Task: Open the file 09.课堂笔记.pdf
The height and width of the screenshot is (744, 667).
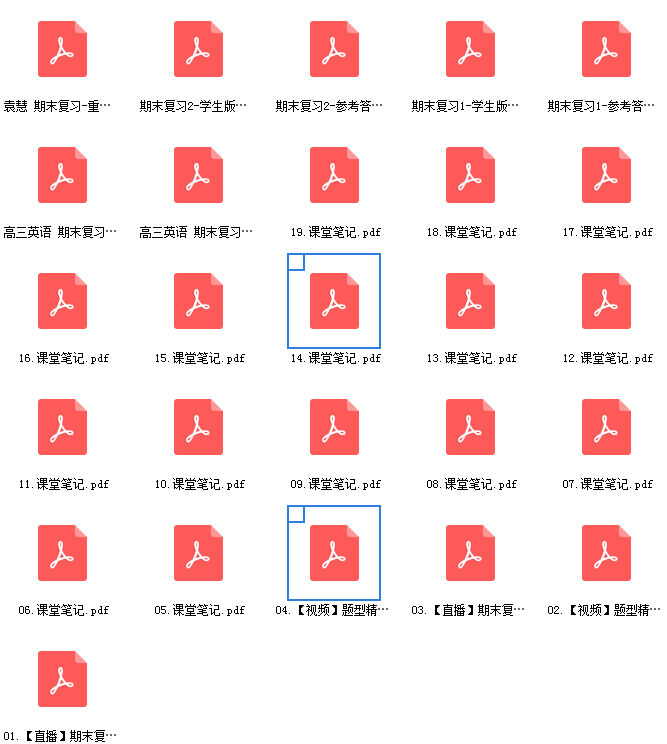Action: coord(334,427)
